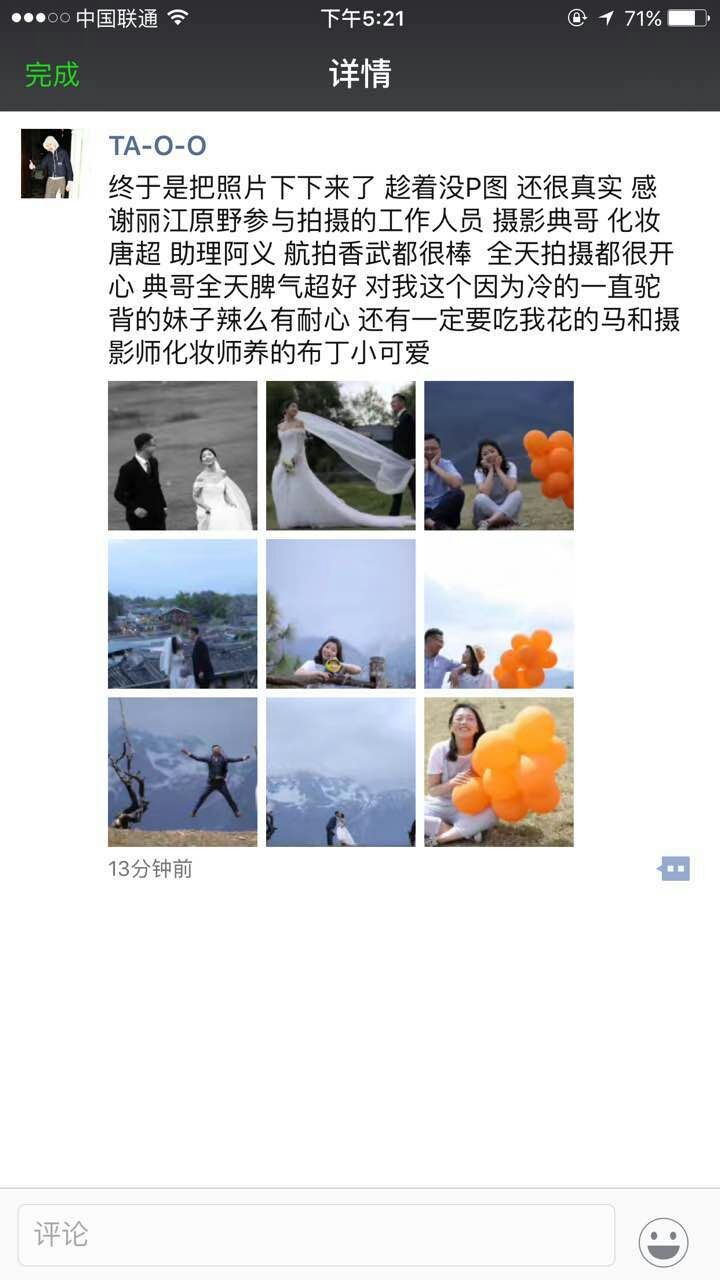Open the TA-O-O username link

click(x=157, y=146)
